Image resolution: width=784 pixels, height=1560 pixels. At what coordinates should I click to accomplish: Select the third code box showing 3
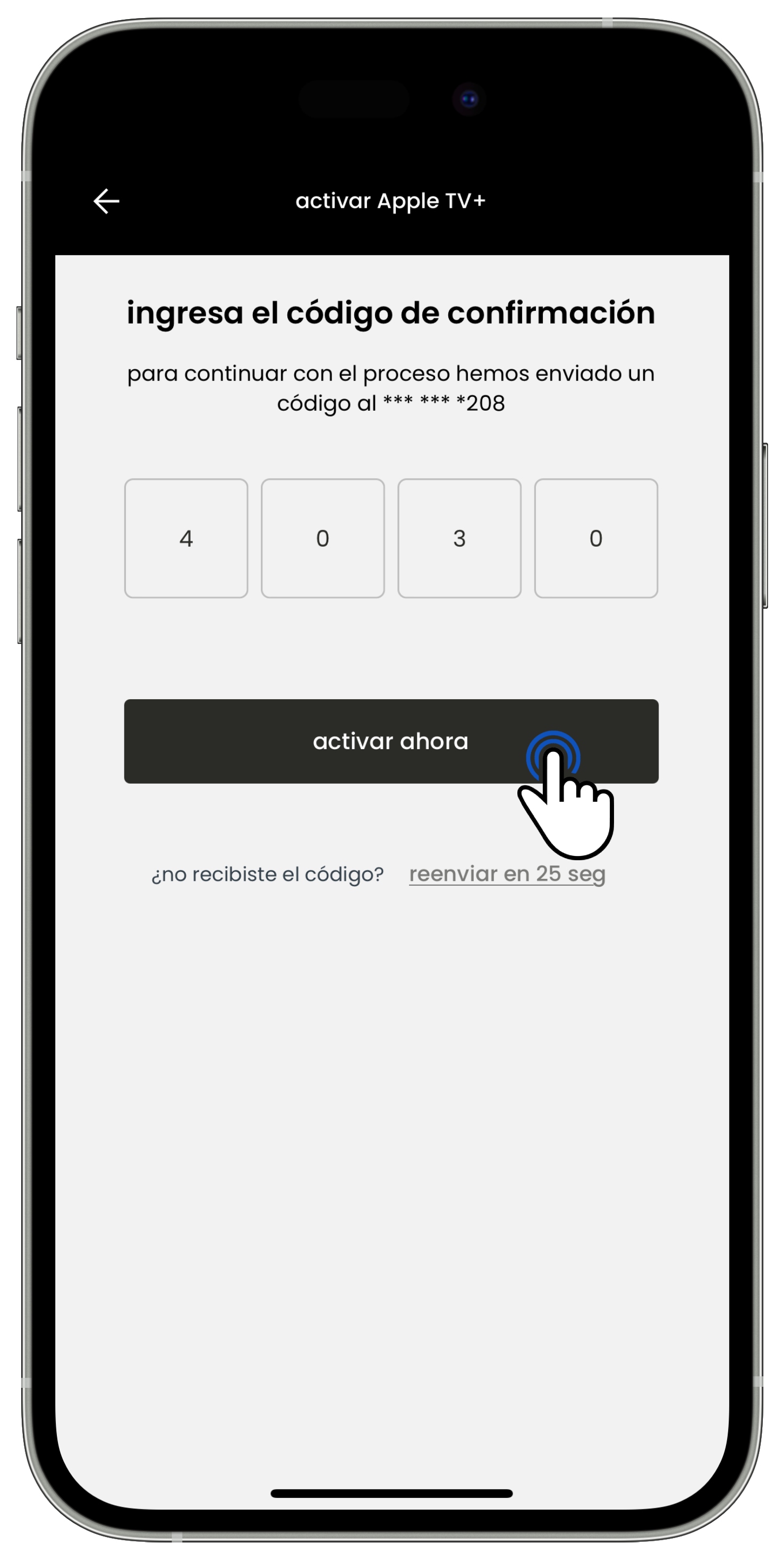459,538
